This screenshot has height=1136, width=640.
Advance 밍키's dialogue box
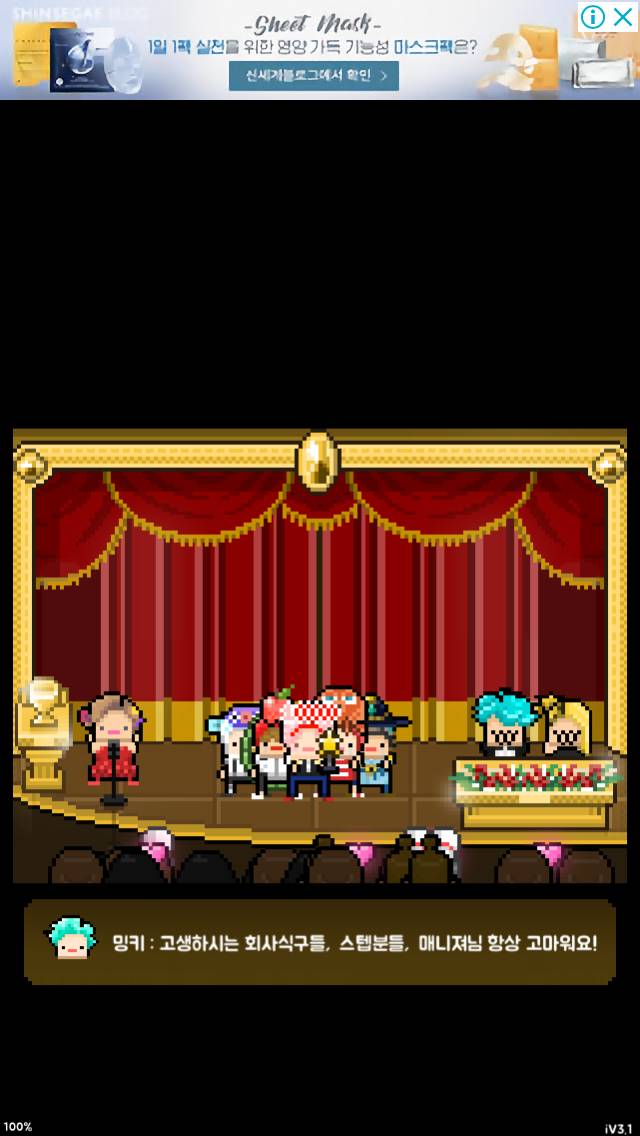320,941
